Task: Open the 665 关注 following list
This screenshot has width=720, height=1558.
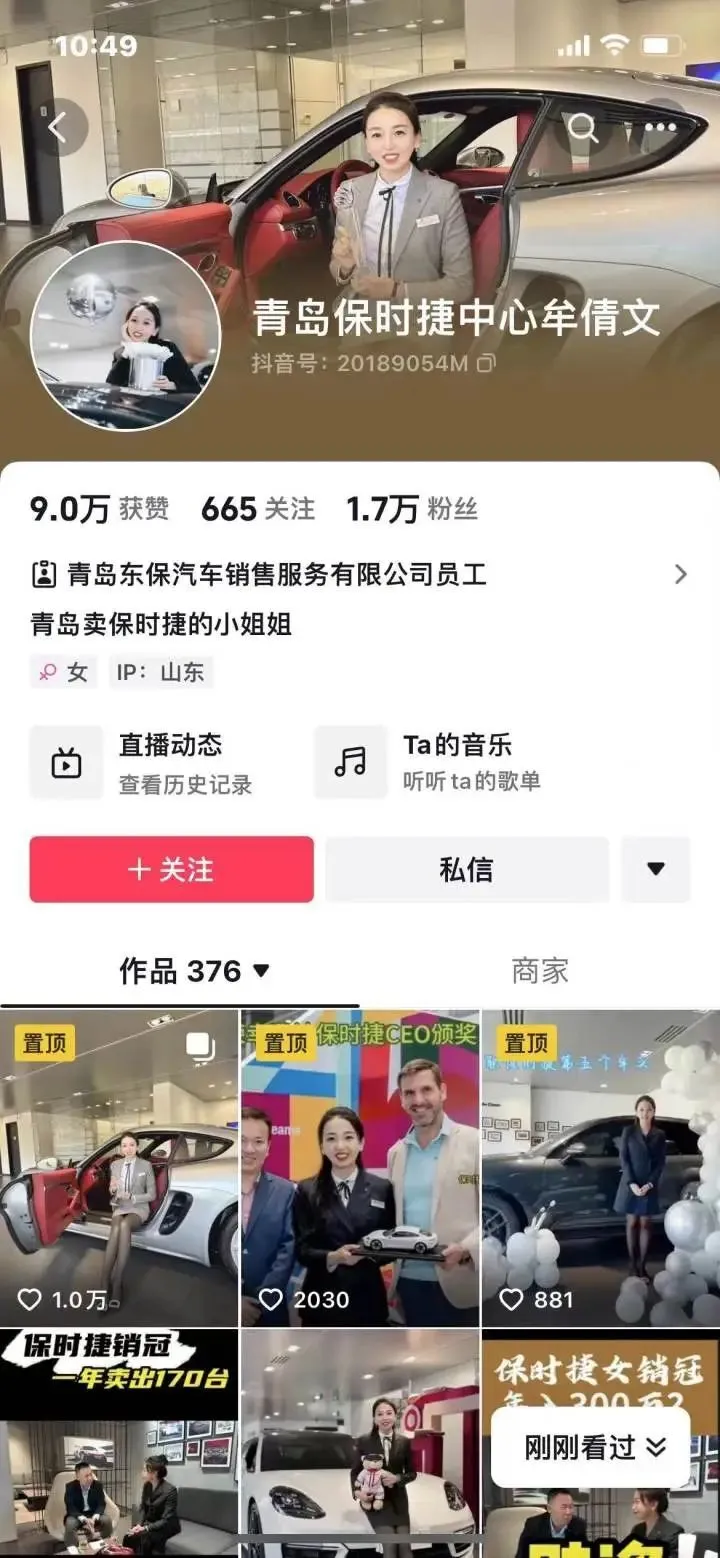Action: [258, 509]
